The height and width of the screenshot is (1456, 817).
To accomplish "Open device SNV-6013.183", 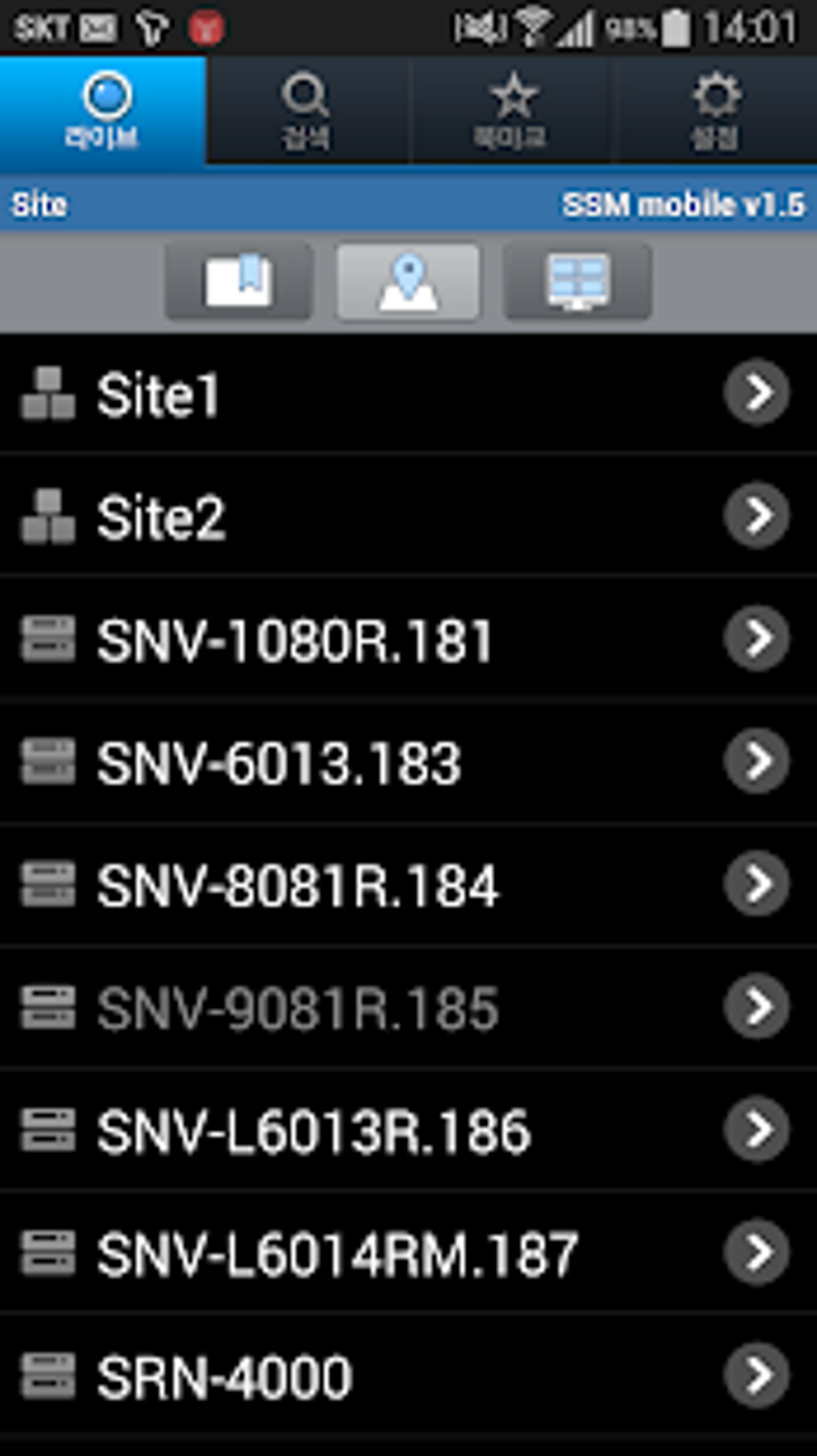I will pos(408,761).
